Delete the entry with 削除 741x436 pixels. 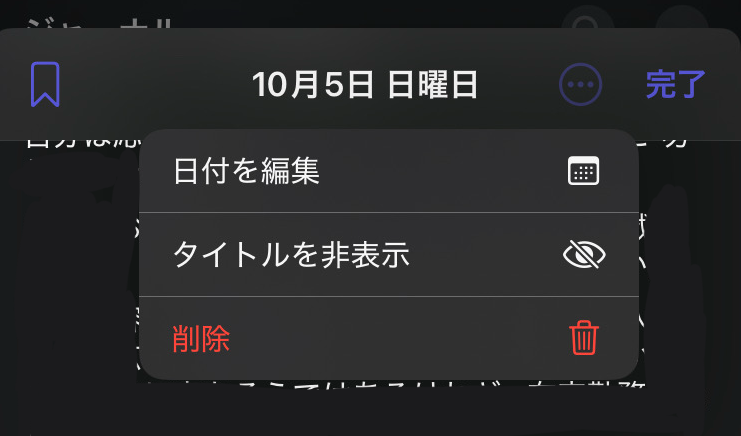[x=388, y=339]
